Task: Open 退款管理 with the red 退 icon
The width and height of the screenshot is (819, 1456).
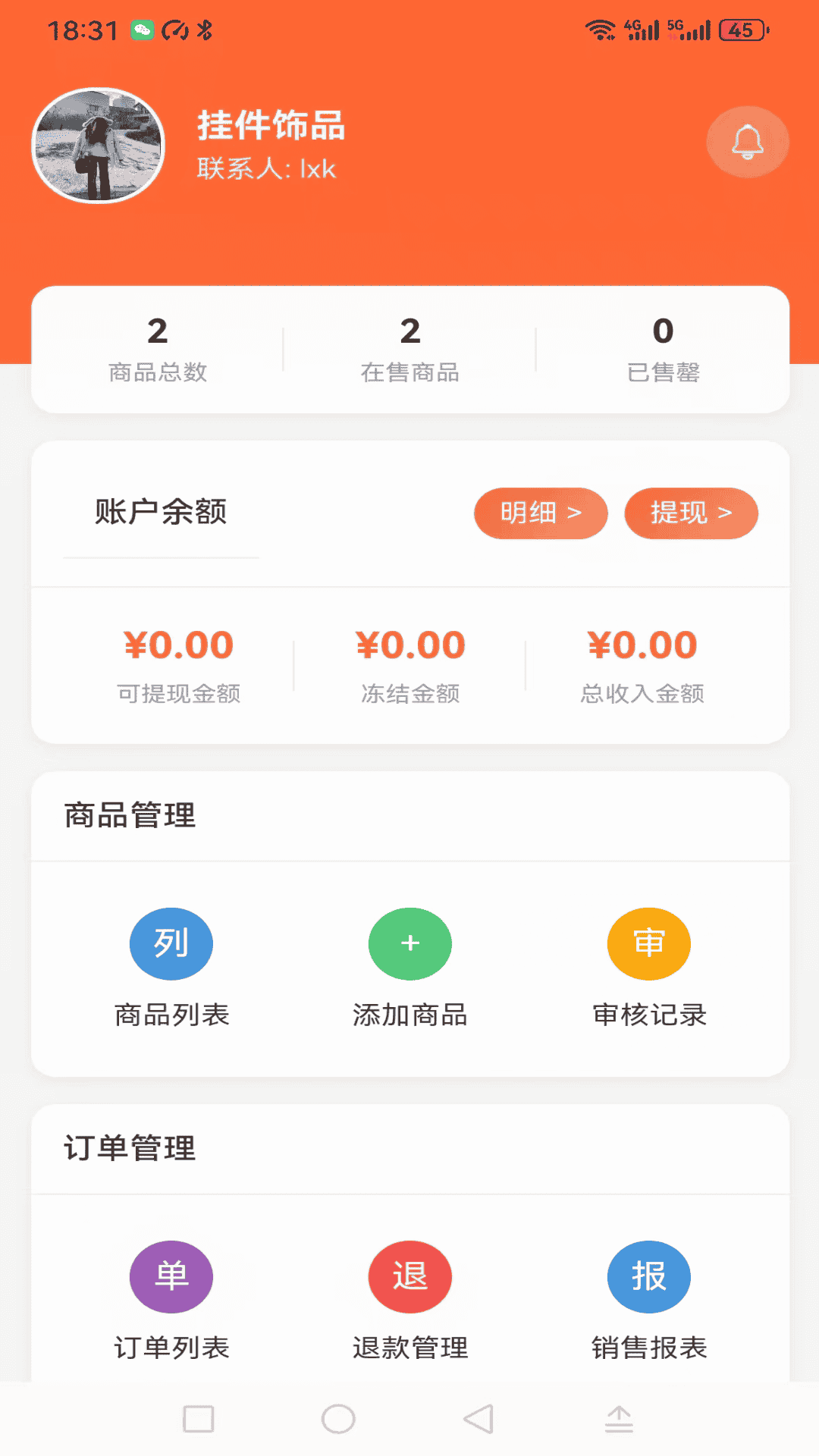Action: click(x=409, y=1276)
